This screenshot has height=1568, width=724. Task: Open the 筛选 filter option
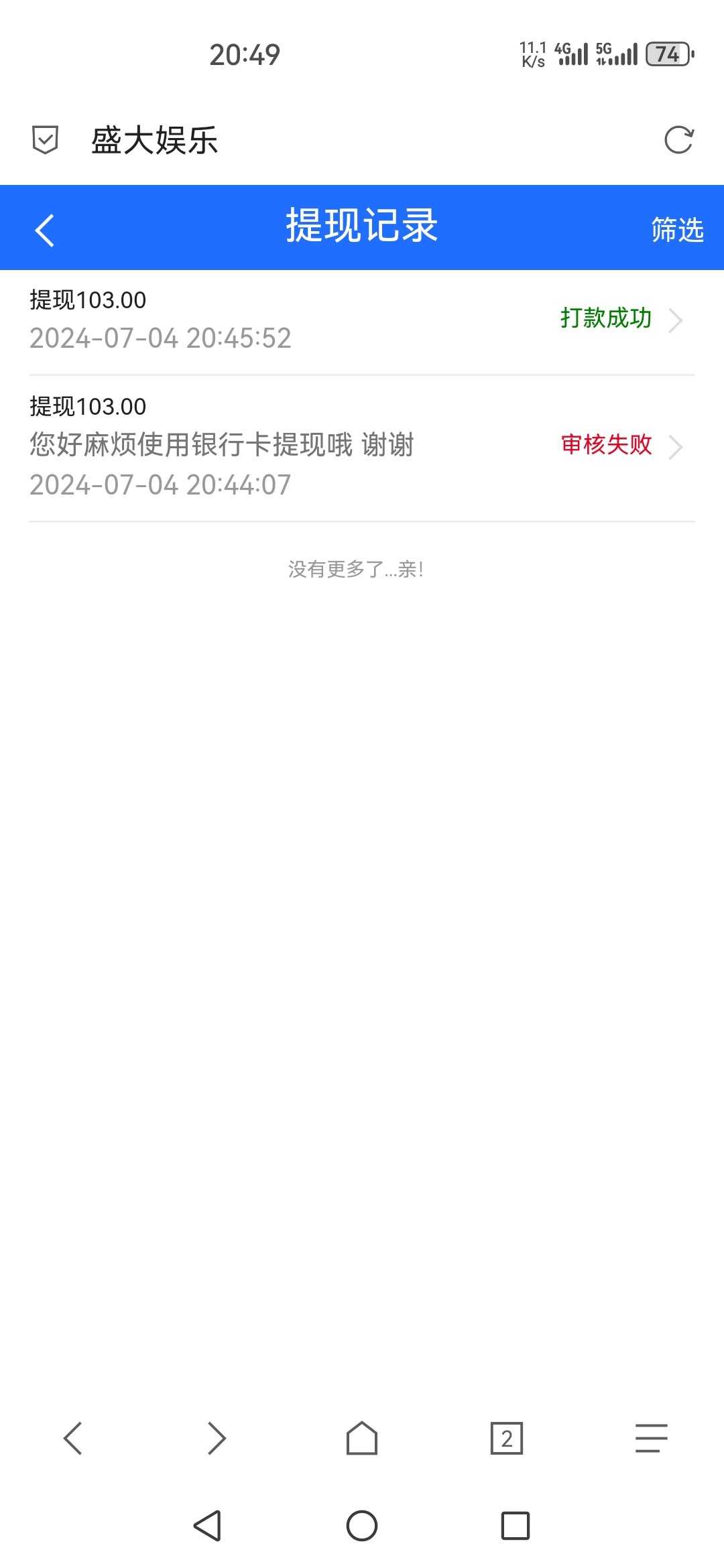point(675,228)
